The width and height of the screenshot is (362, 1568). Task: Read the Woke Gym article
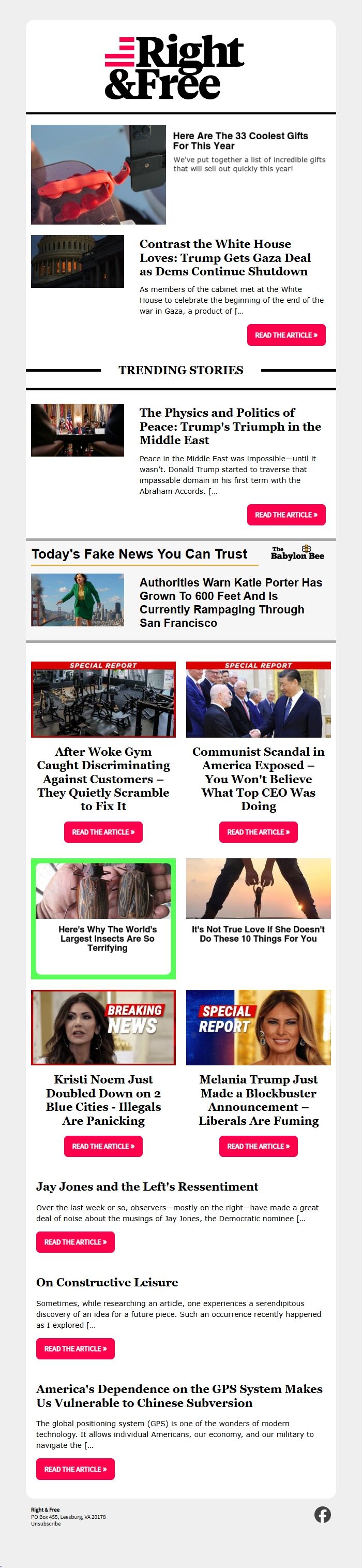[x=103, y=831]
